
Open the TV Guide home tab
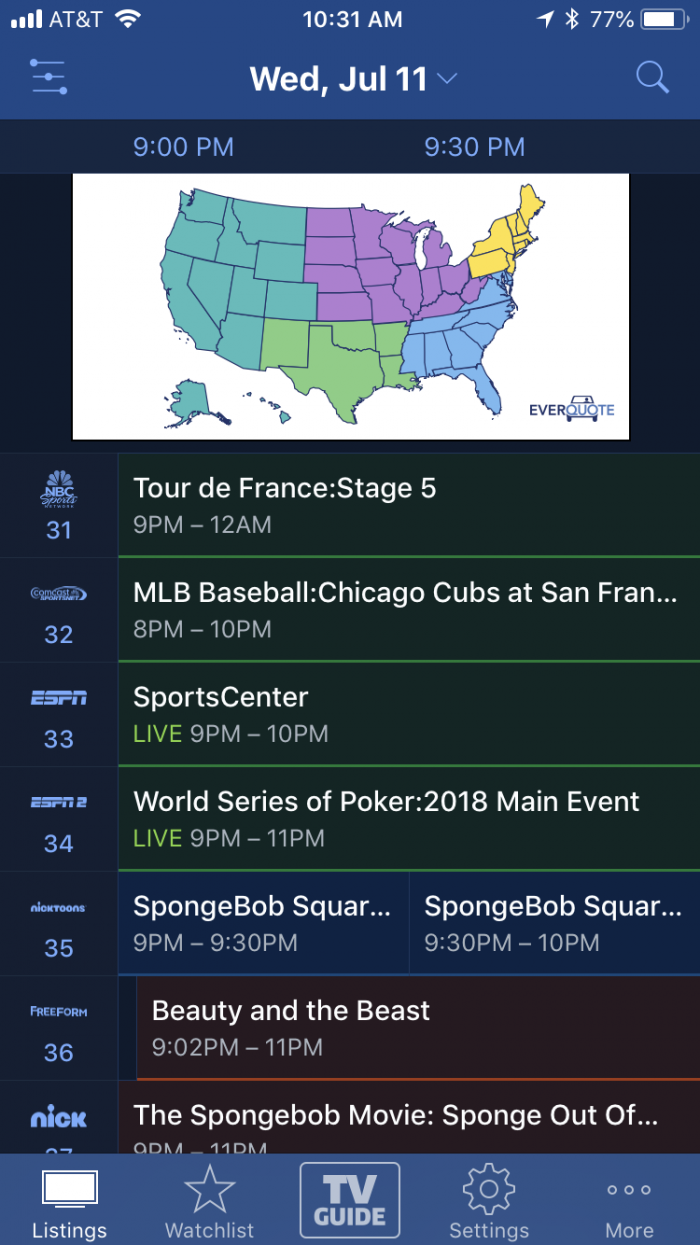click(x=350, y=1201)
